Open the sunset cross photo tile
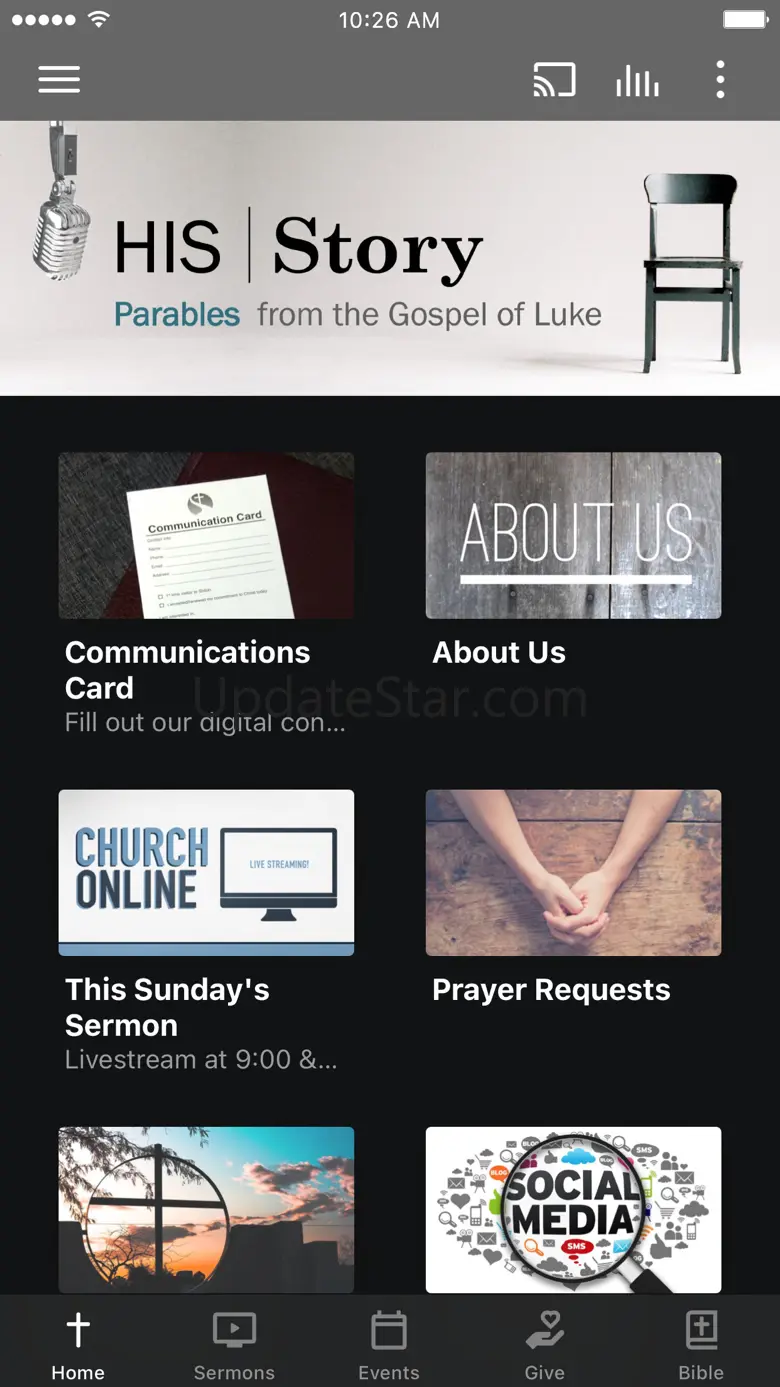The height and width of the screenshot is (1387, 780). (x=206, y=1209)
